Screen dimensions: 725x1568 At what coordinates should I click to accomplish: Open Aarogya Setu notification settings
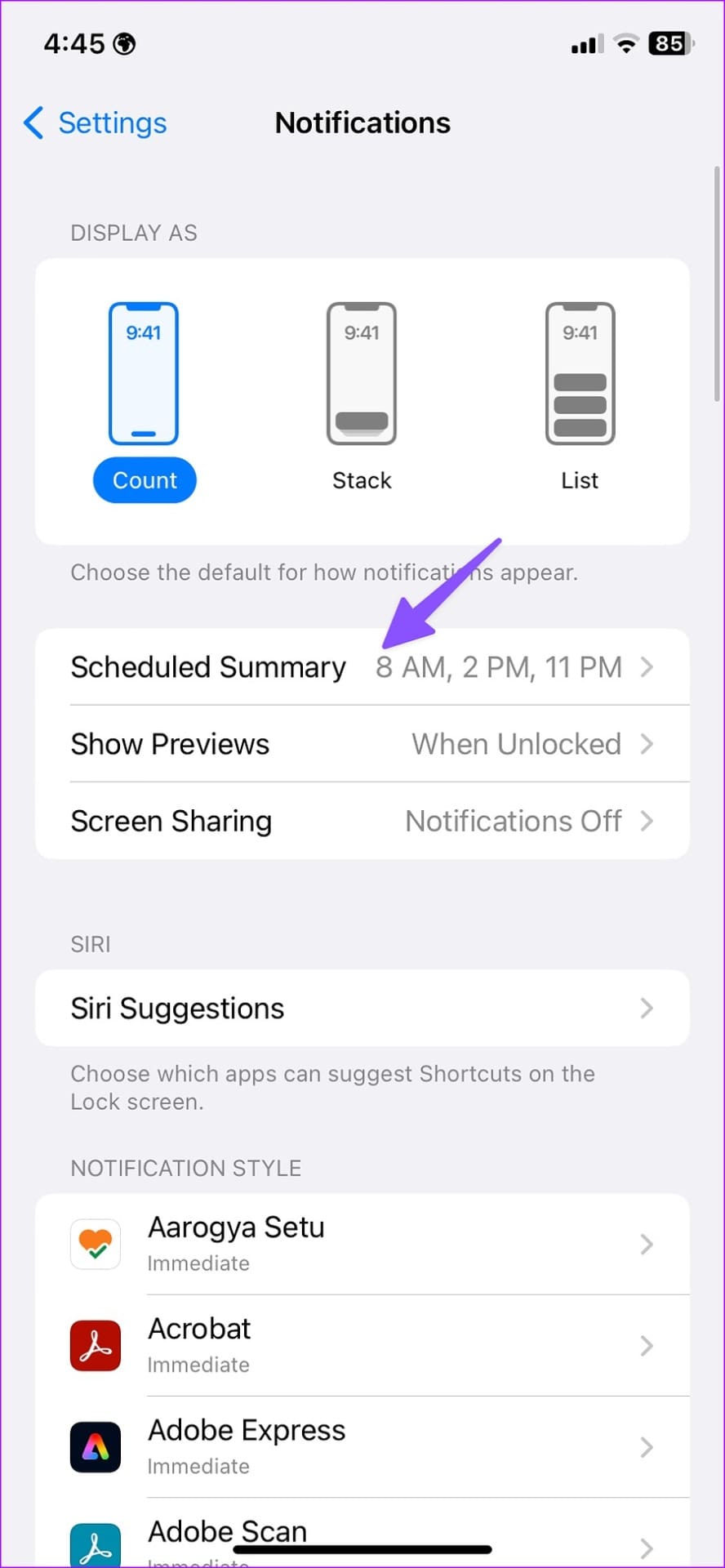pos(362,1244)
